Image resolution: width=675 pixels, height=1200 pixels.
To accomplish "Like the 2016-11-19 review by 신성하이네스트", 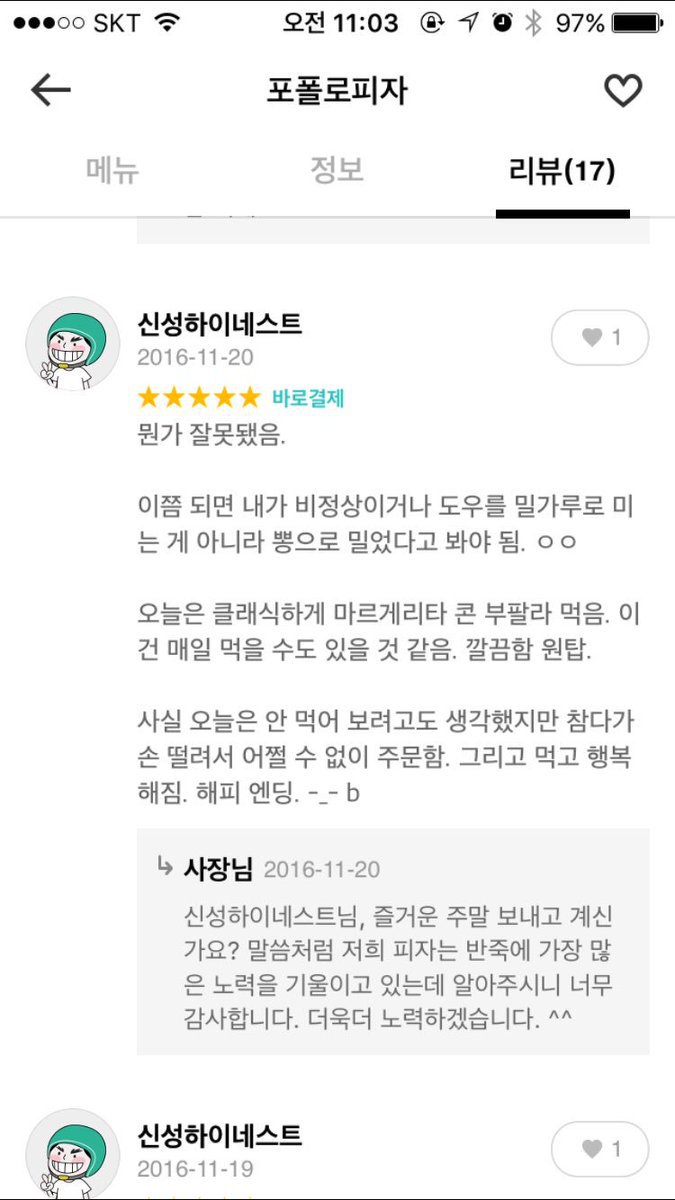I will click(x=600, y=1149).
